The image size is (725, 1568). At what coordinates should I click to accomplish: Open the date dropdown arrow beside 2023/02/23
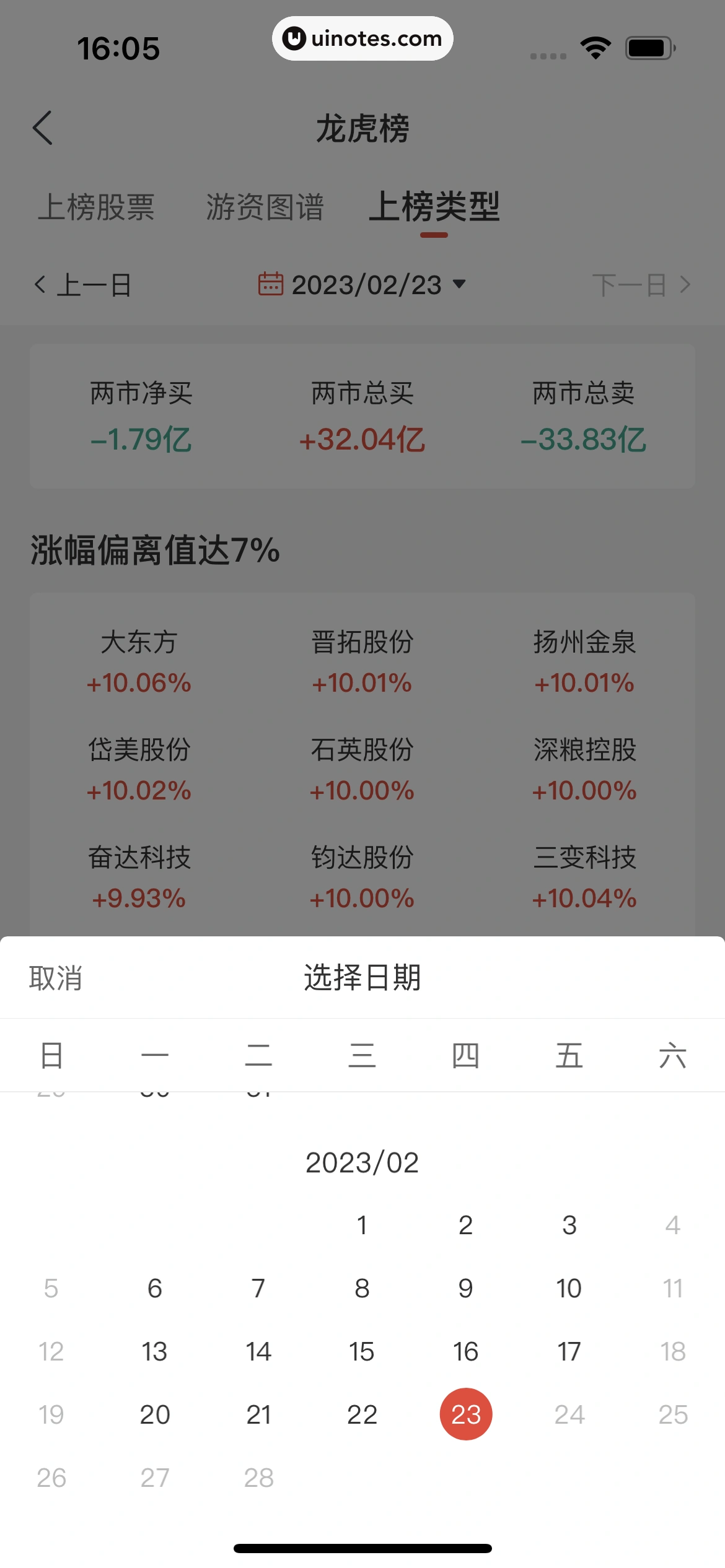pos(459,286)
